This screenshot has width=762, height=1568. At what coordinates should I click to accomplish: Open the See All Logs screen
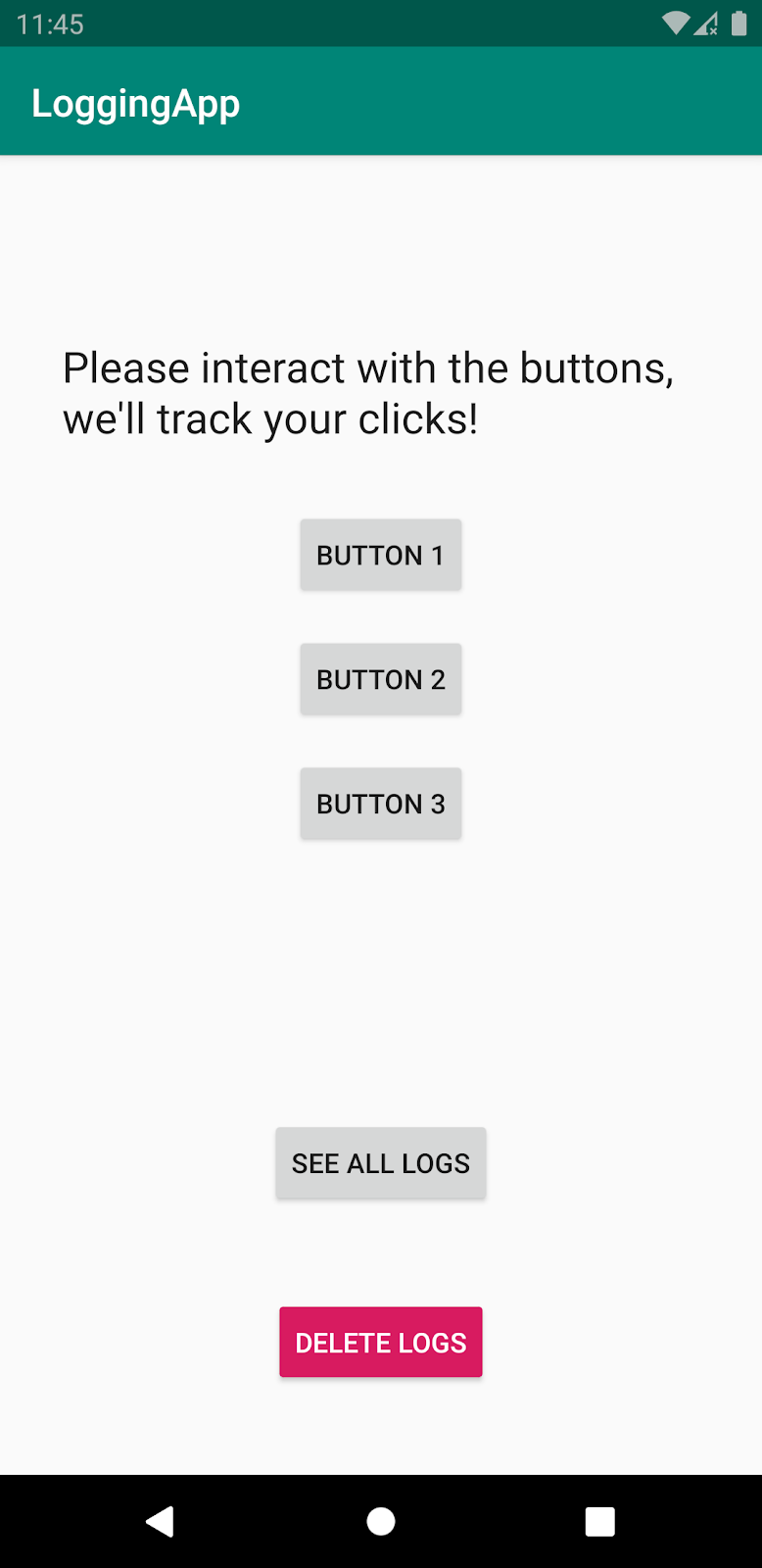coord(380,1163)
